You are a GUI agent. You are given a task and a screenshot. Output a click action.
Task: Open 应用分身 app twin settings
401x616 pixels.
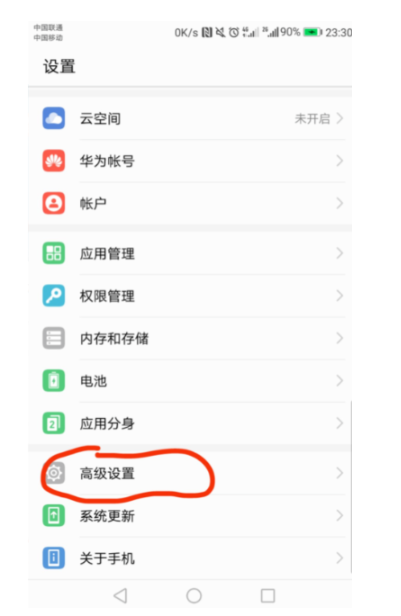(190, 423)
